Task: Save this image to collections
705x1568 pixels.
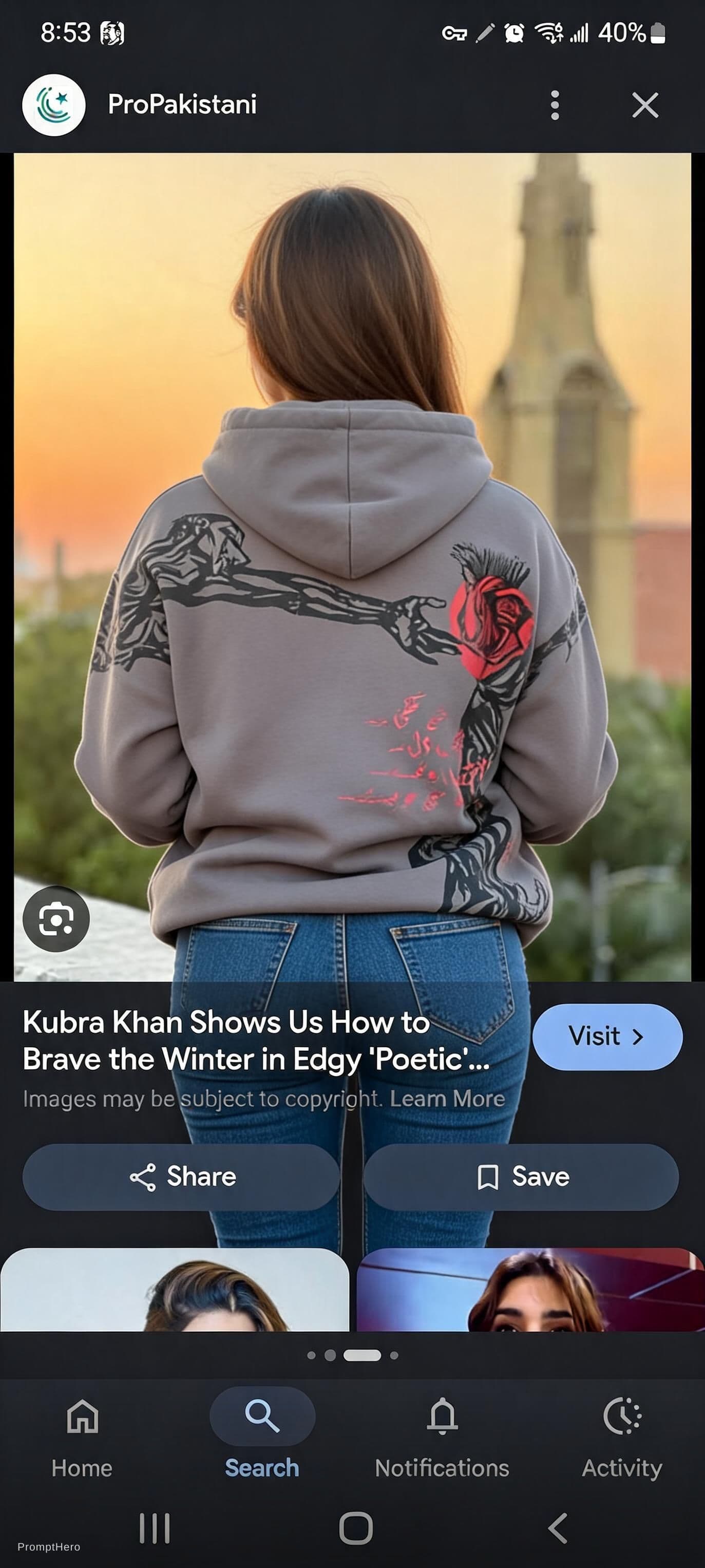Action: (521, 1177)
